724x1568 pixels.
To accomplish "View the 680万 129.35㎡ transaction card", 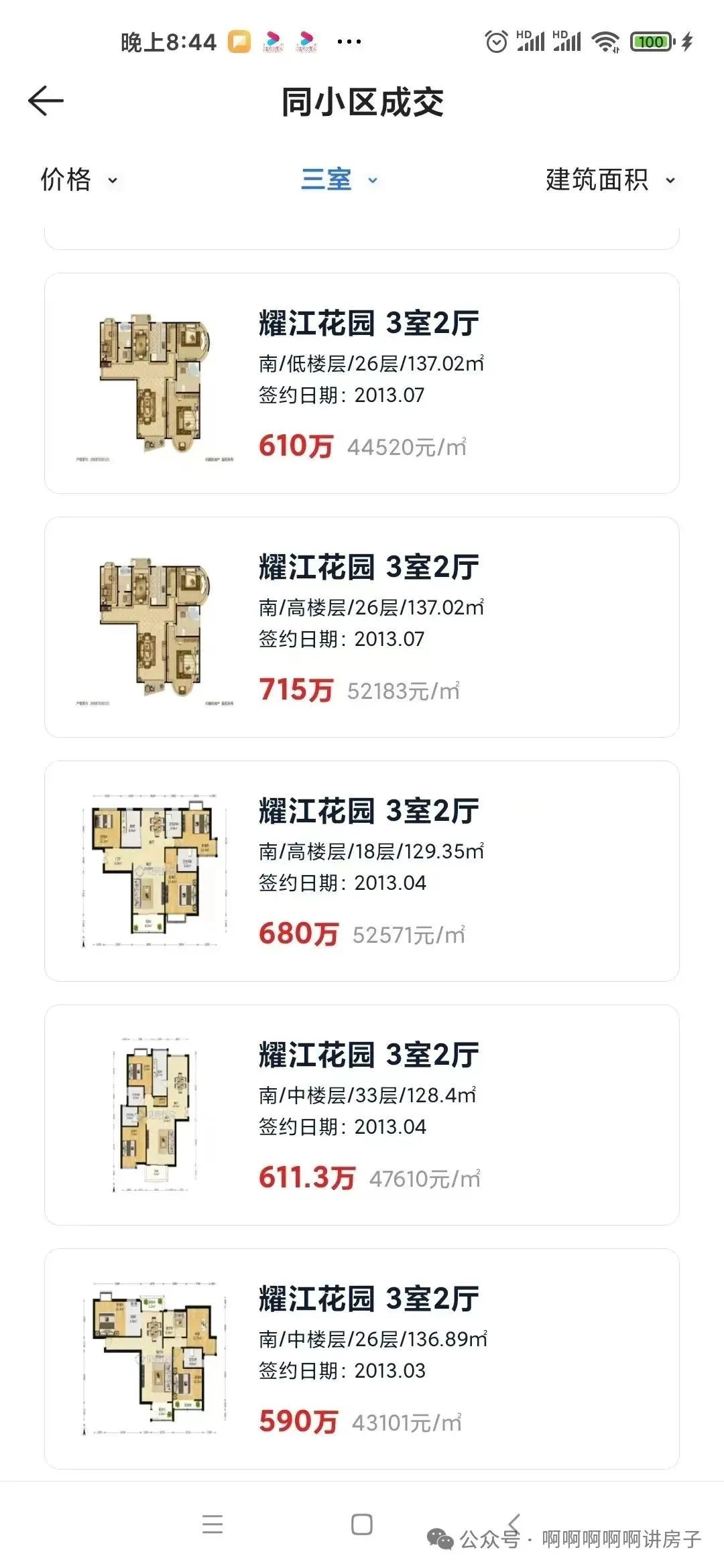I will [362, 871].
